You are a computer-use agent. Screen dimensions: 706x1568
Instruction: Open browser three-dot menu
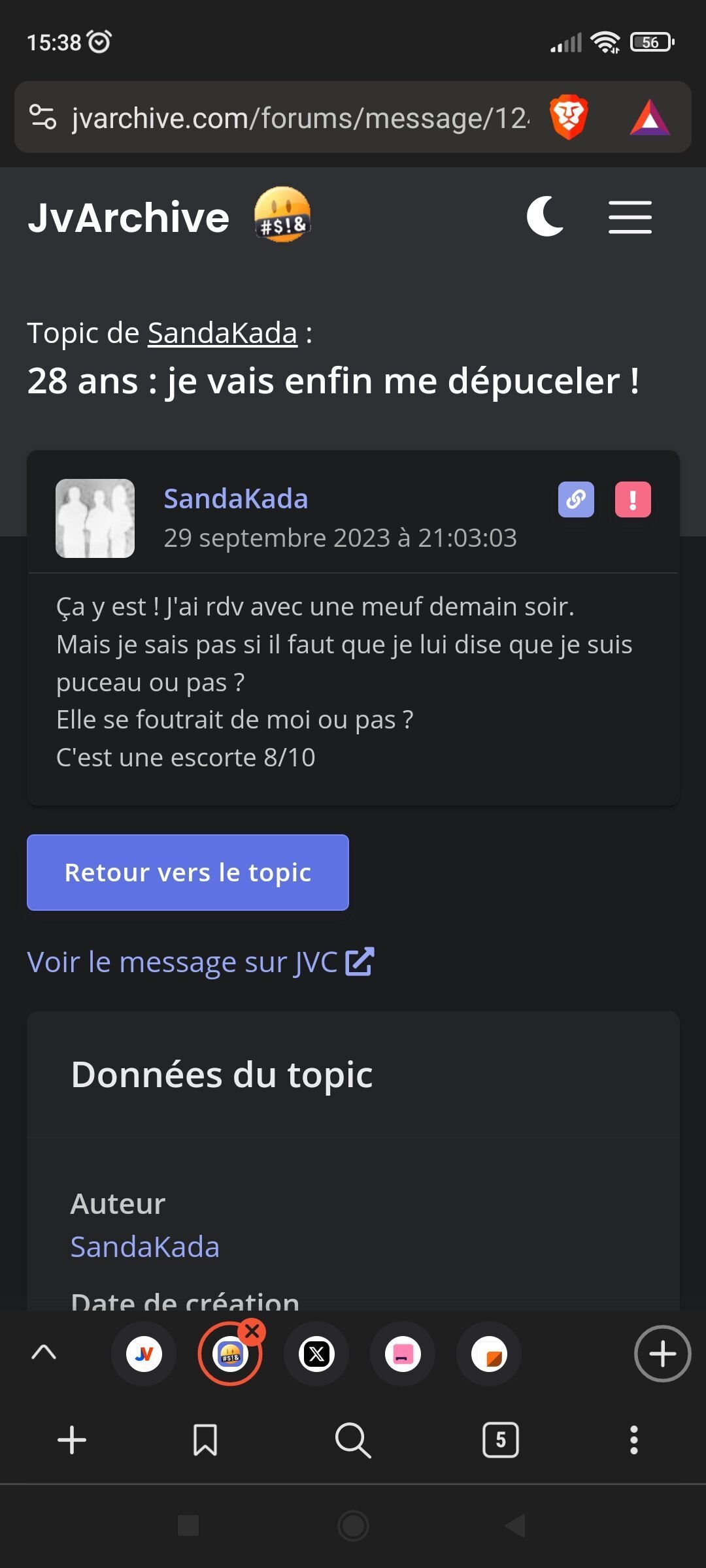pos(633,1440)
